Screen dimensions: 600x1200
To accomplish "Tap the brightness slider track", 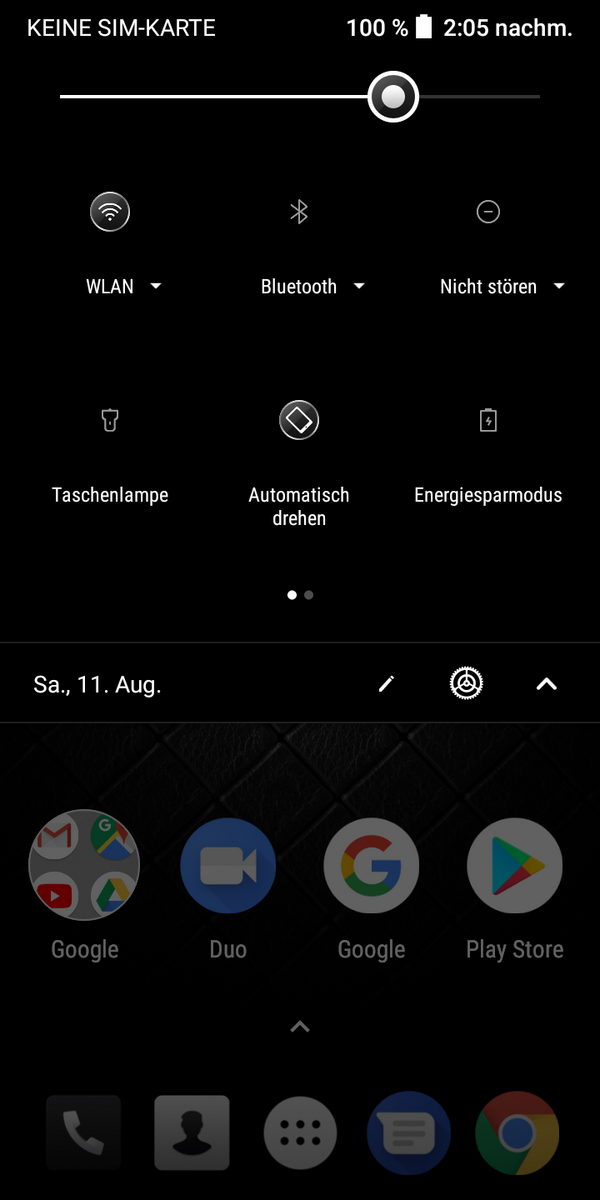I will click(300, 97).
